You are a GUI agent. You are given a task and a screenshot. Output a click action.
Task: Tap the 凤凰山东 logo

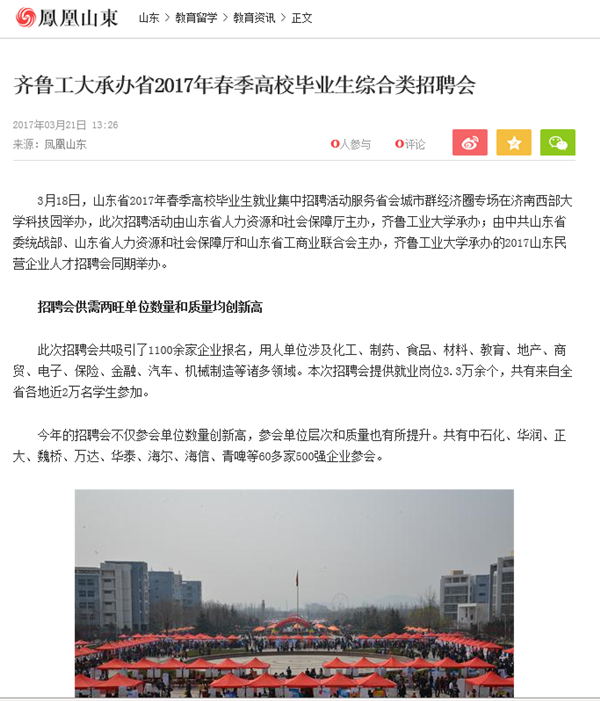(67, 18)
